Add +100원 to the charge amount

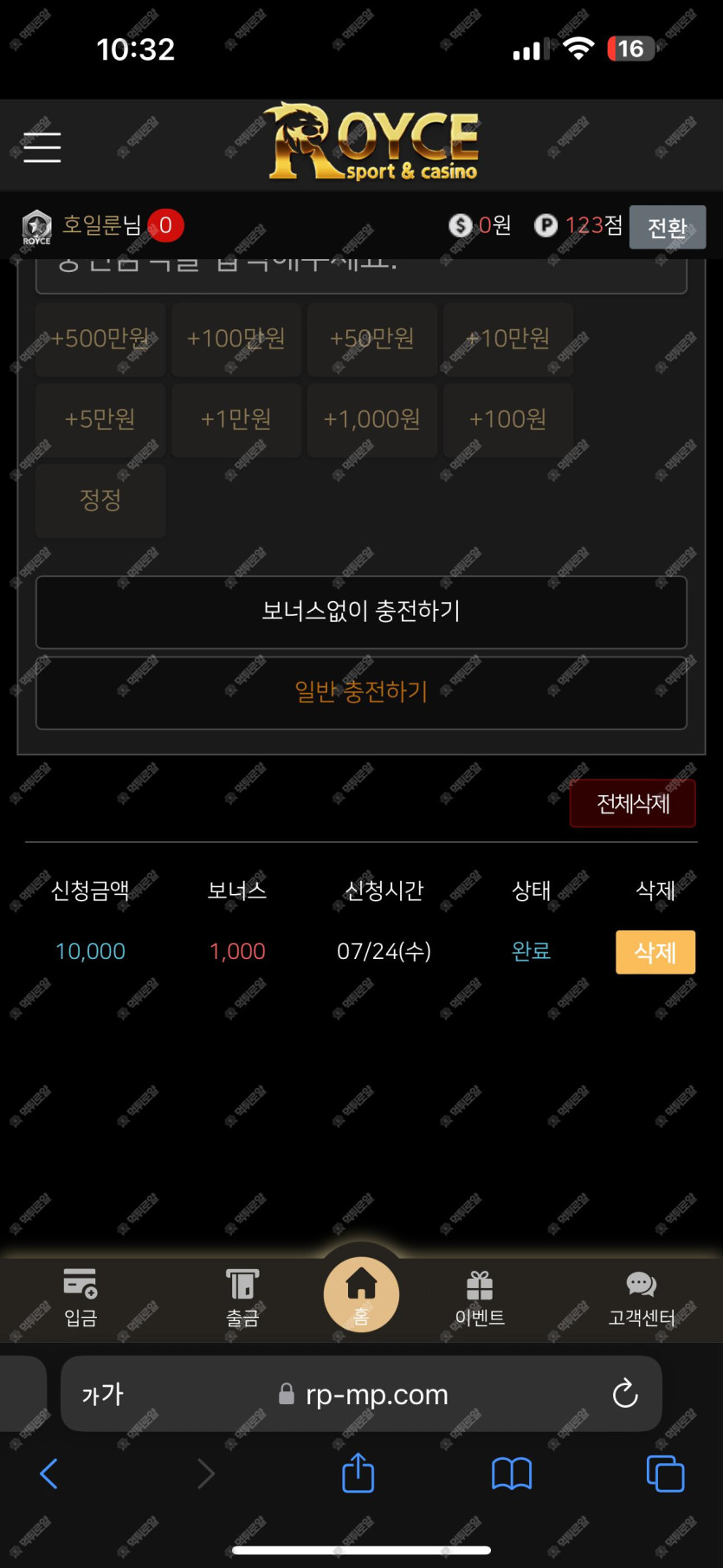click(508, 419)
